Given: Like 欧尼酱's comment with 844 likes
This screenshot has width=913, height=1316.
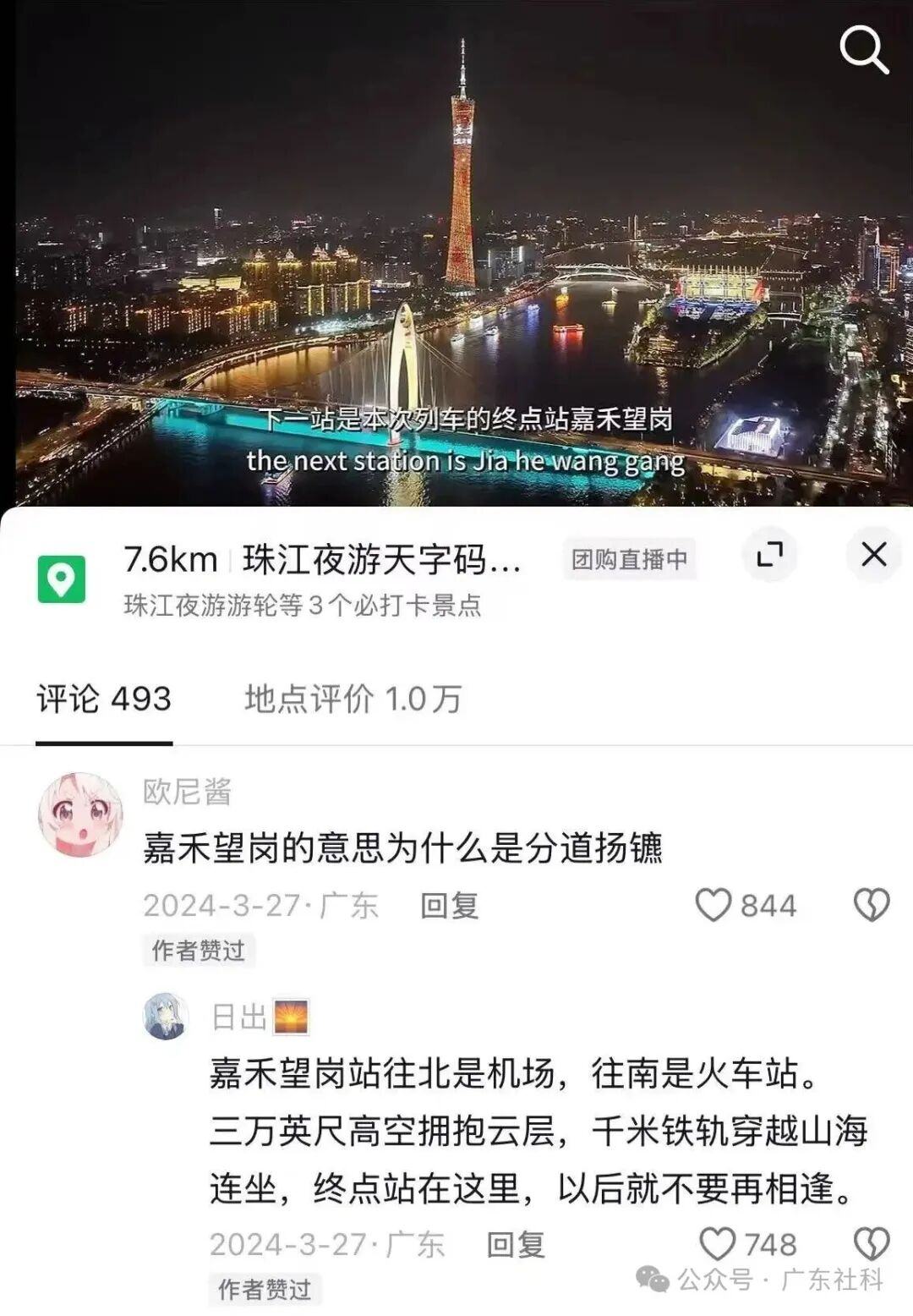Looking at the screenshot, I should pos(713,905).
